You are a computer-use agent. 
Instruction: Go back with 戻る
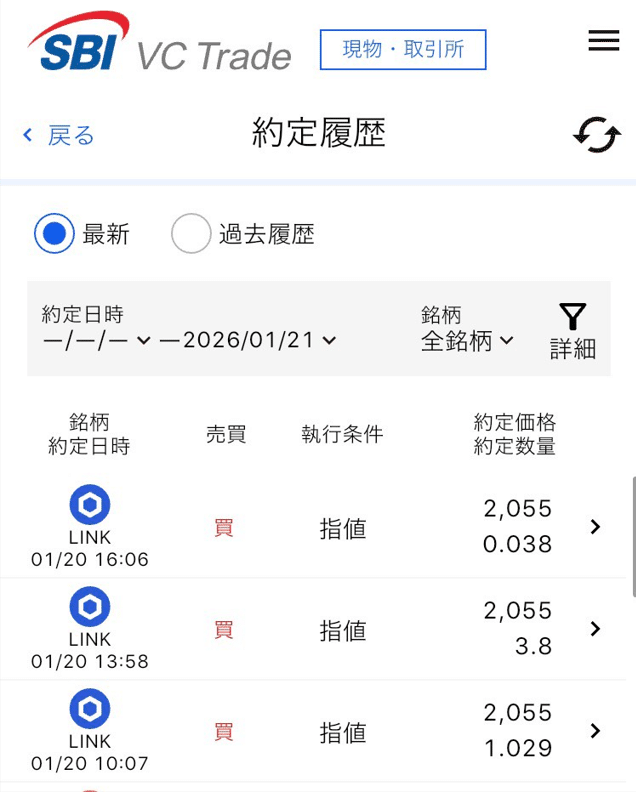pos(58,135)
